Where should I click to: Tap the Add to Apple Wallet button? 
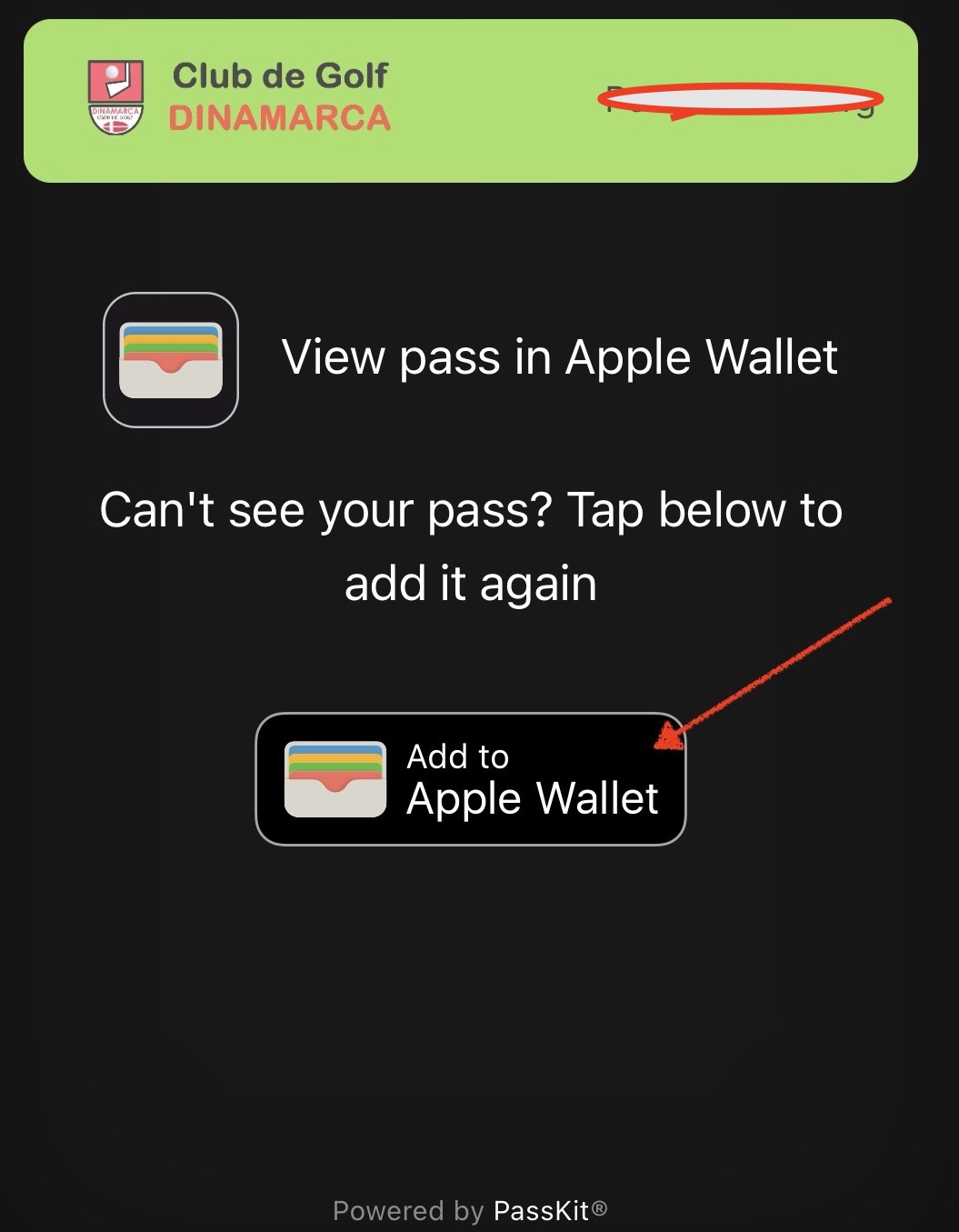(470, 779)
